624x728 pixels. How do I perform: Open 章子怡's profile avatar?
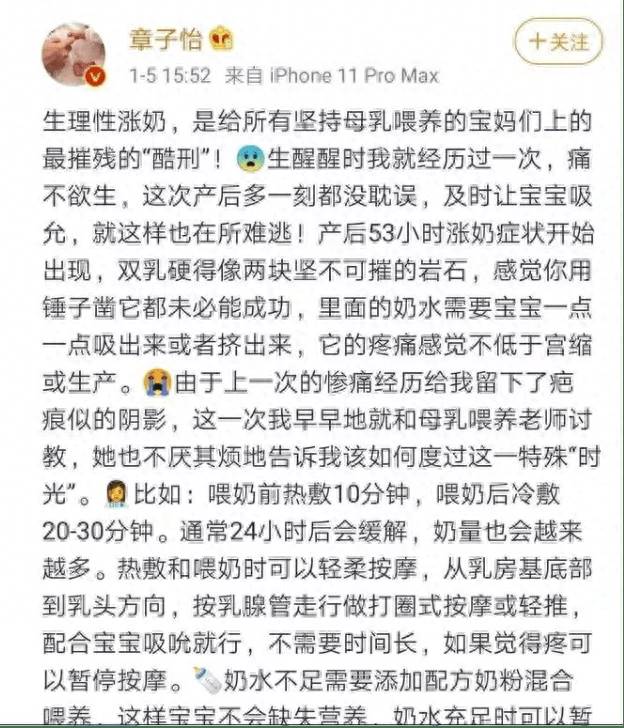[x=74, y=54]
